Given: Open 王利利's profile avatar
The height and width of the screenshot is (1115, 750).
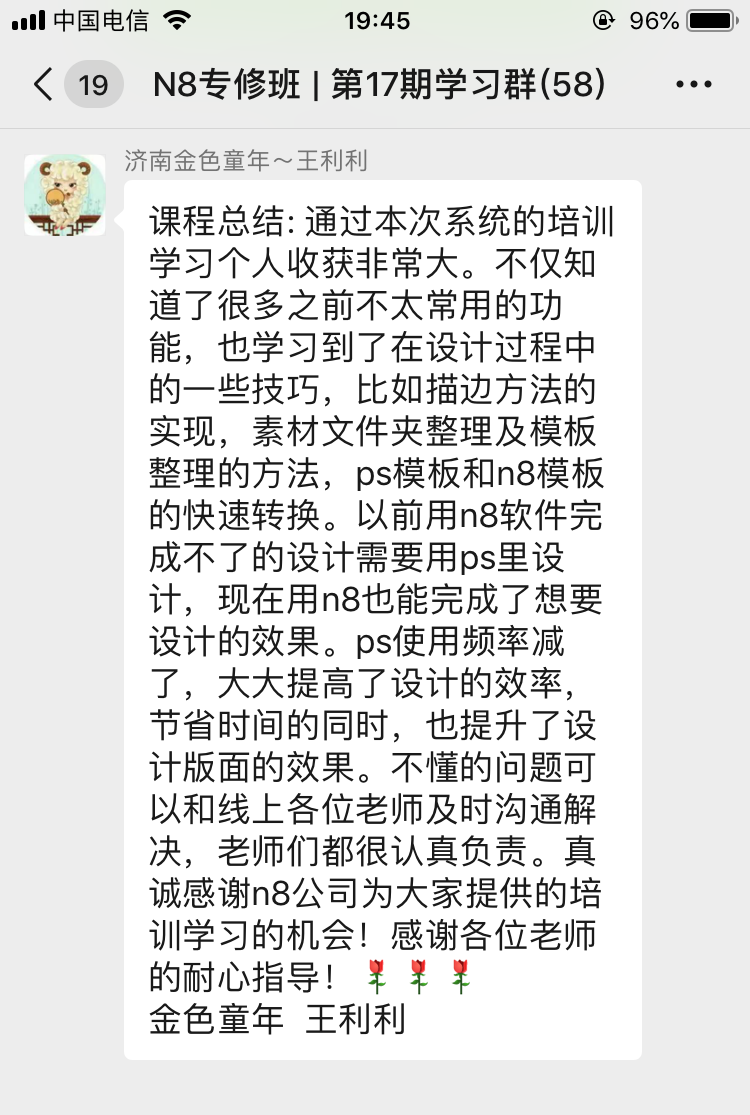Looking at the screenshot, I should pos(65,195).
